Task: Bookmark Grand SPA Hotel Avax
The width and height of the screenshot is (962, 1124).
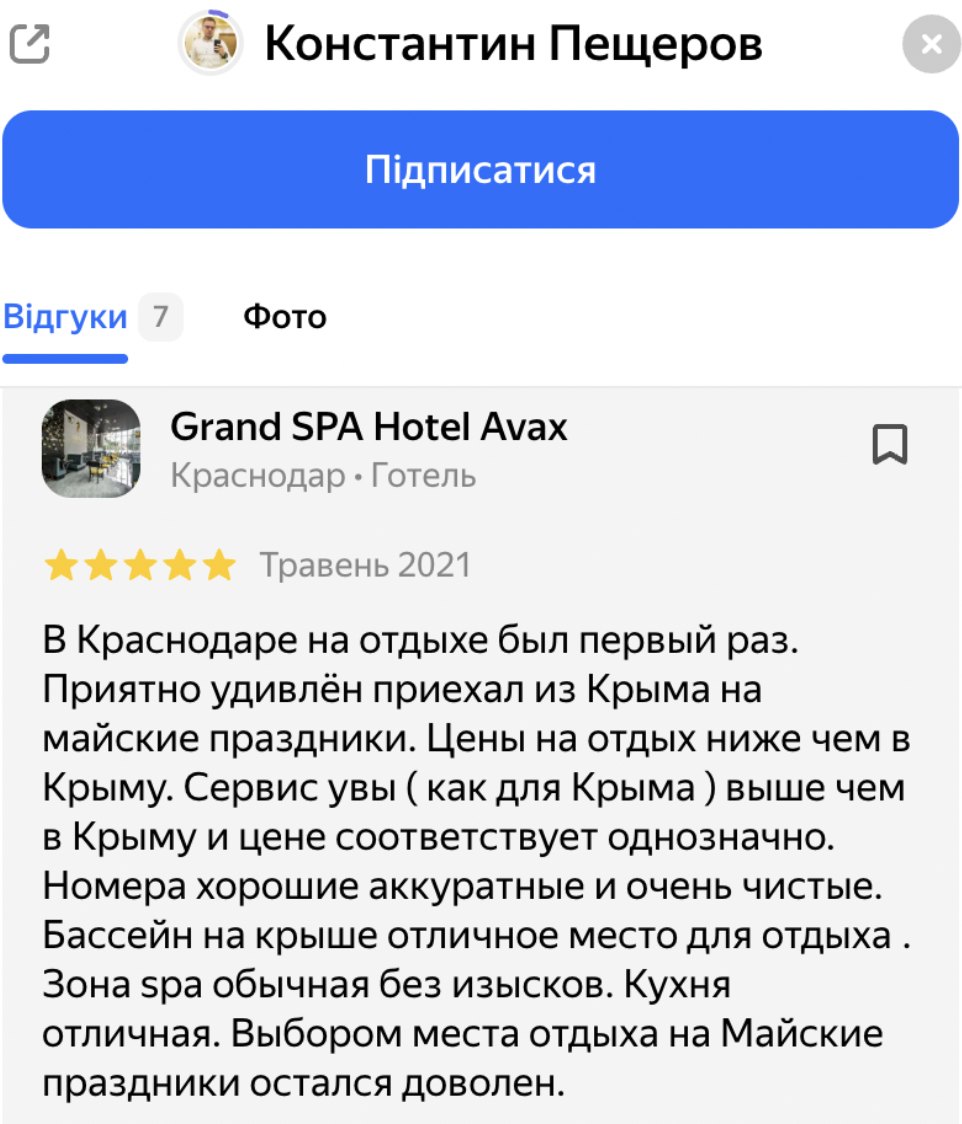Action: 889,445
